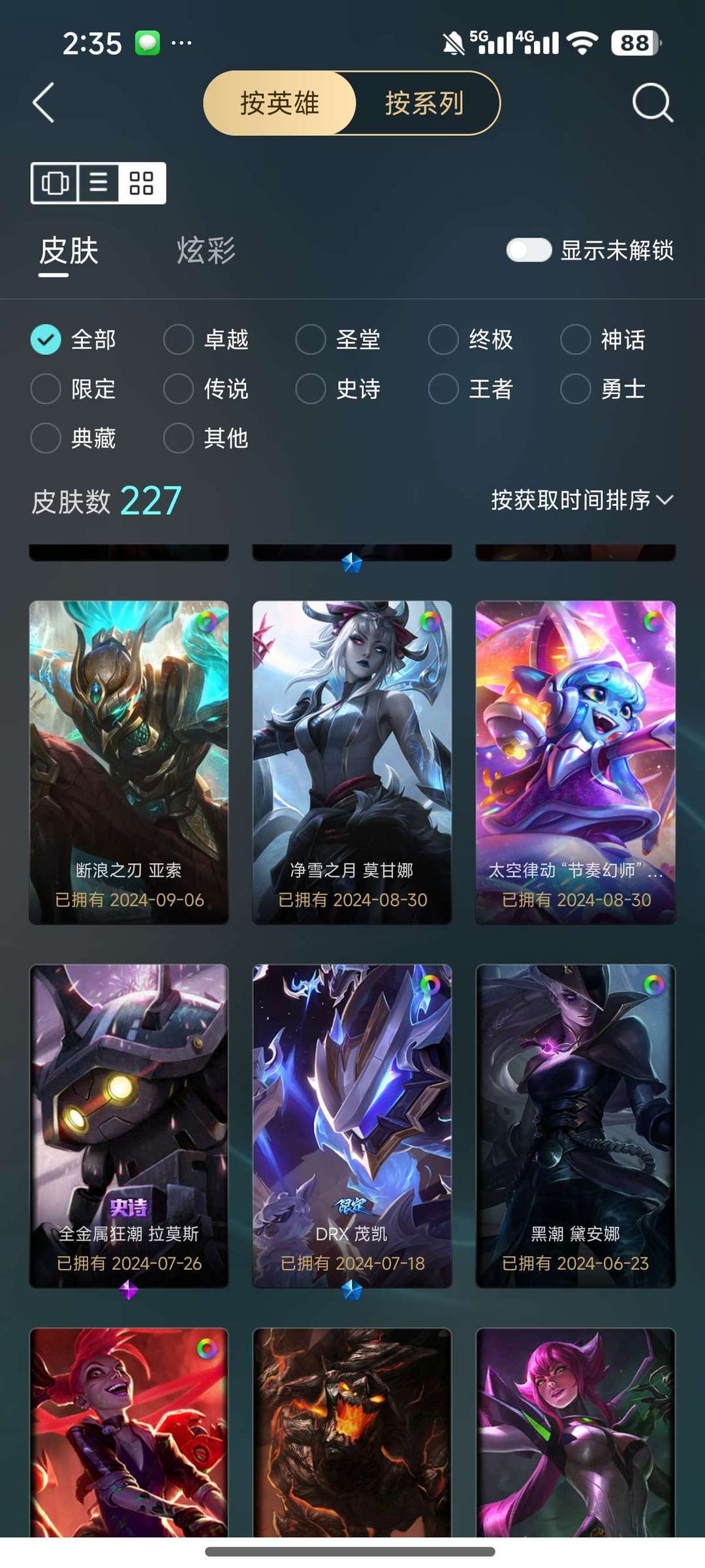Switch to grid layout view
The image size is (705, 1568).
[141, 183]
